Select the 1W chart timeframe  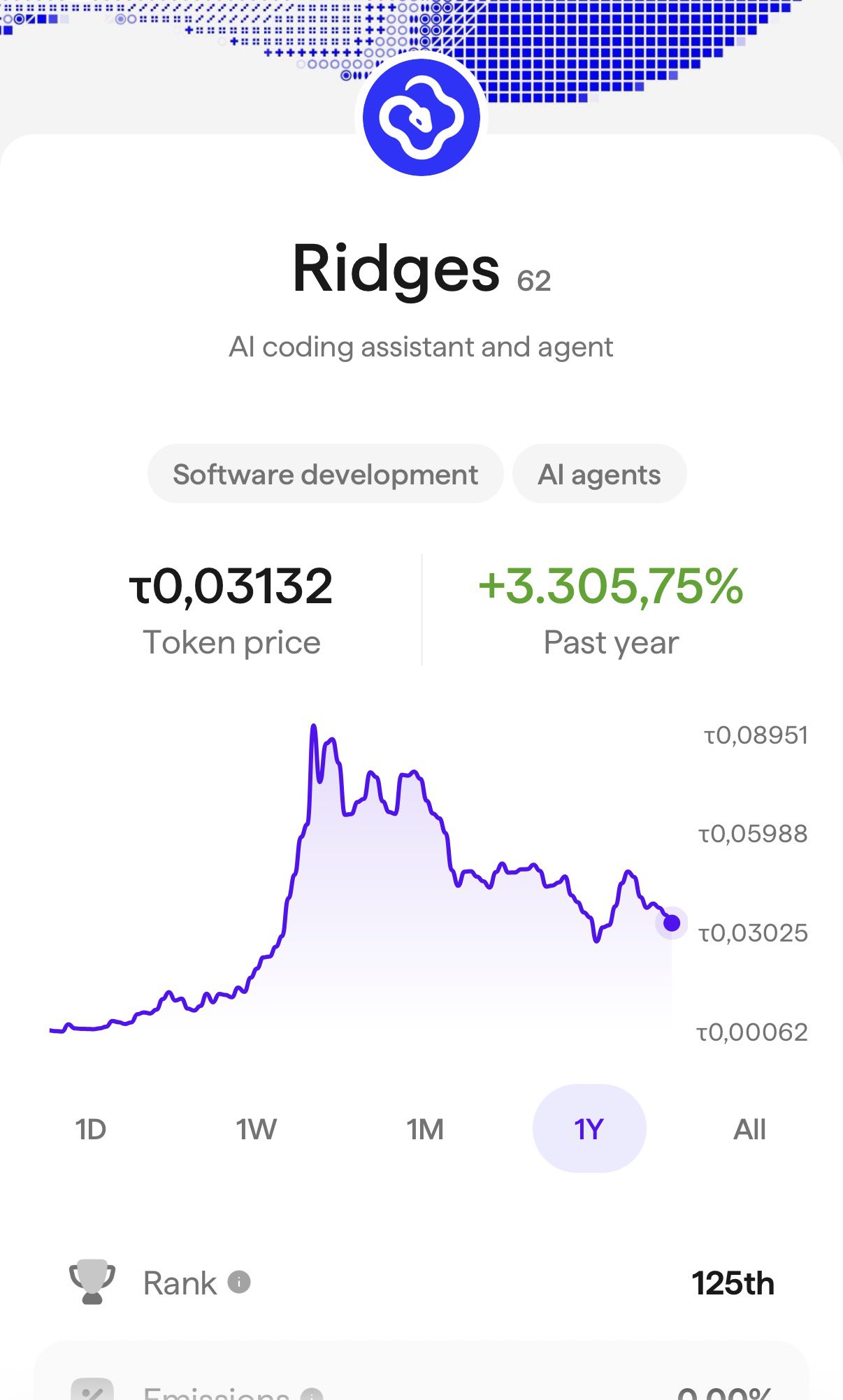coord(257,1129)
